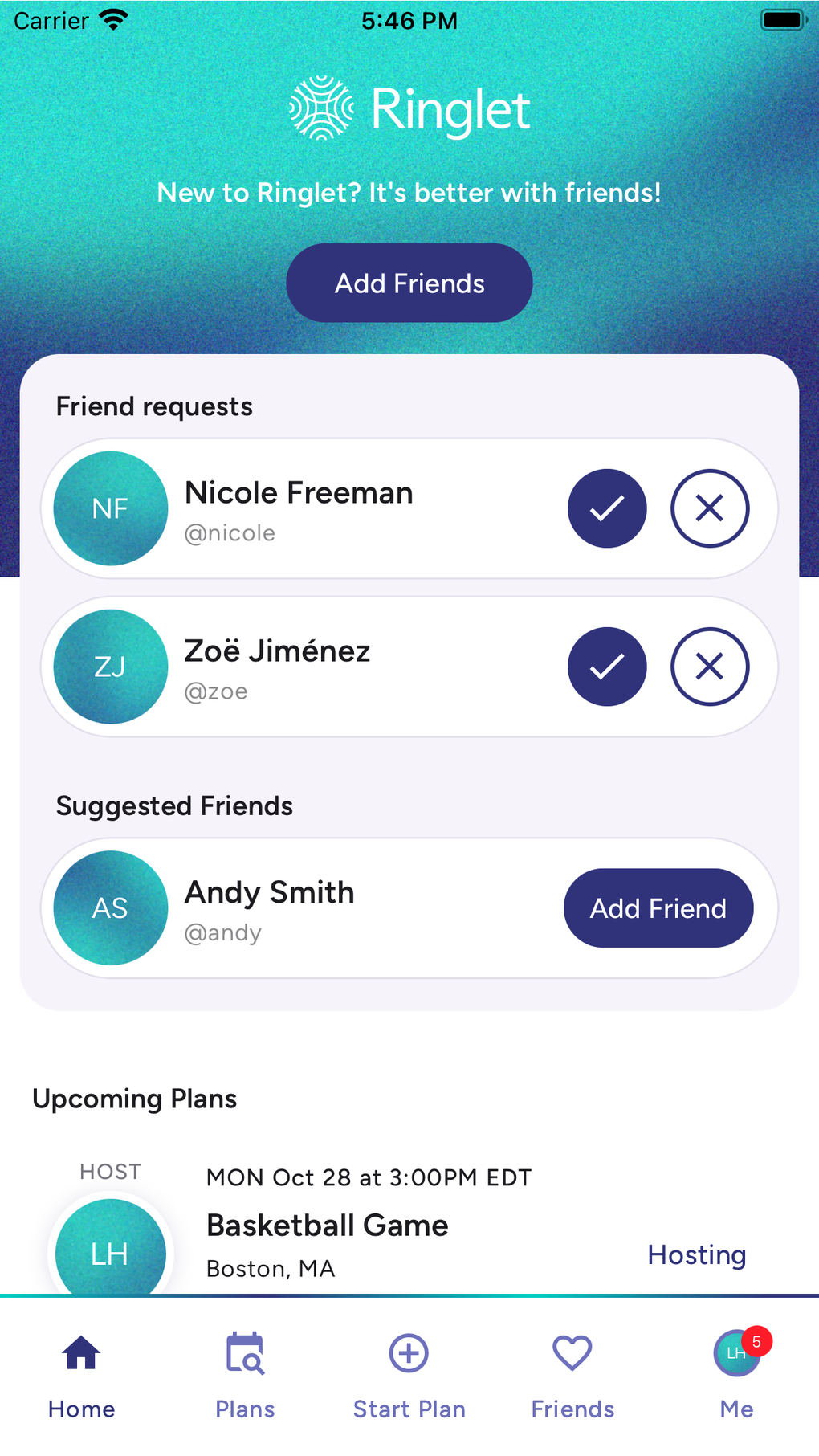Open the Hosting link for Basketball Game
Image resolution: width=819 pixels, height=1456 pixels.
(695, 1254)
